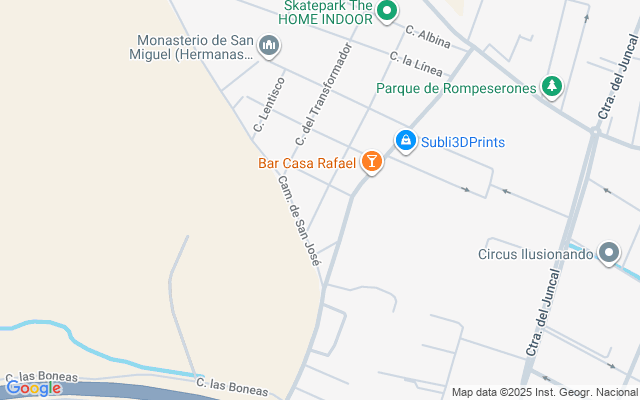
Task: Open the Google logo link
Action: [x=34, y=389]
